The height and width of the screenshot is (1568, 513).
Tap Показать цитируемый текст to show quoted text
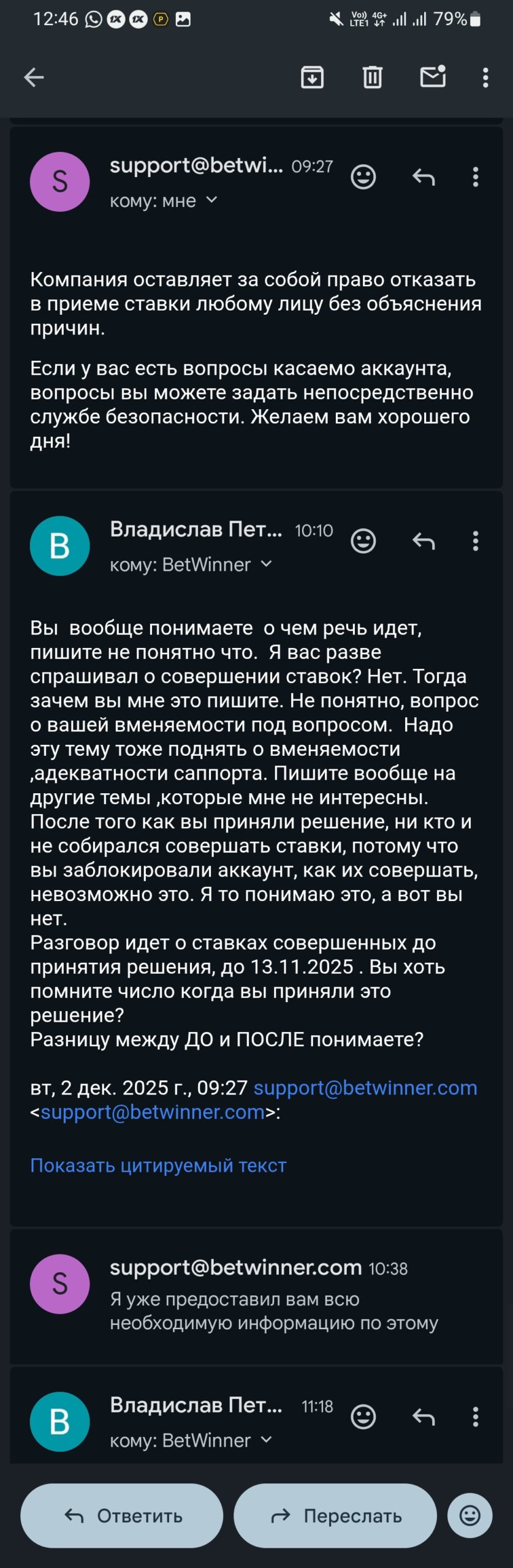click(x=158, y=1165)
